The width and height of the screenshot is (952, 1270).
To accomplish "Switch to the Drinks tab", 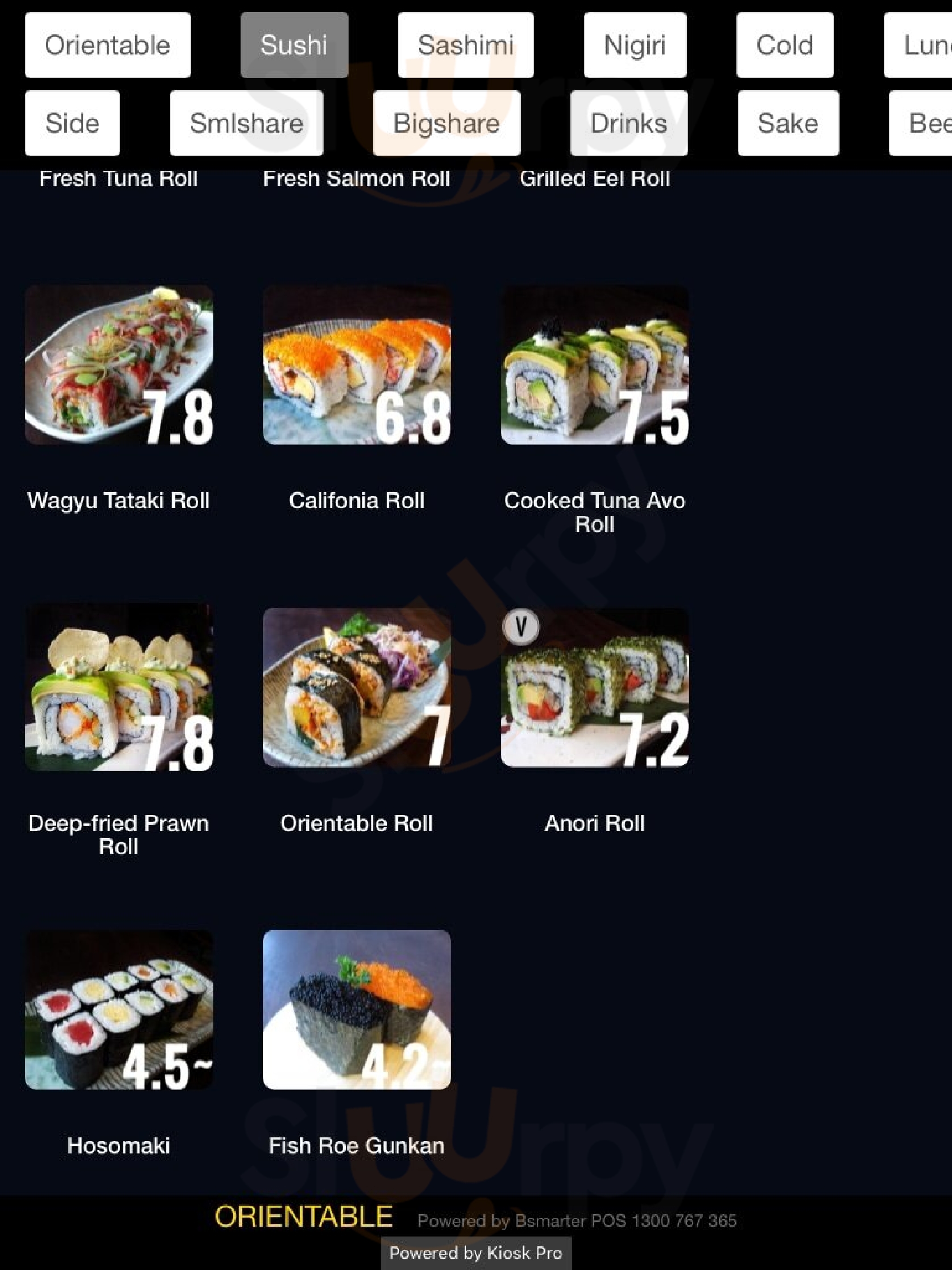I will click(x=628, y=123).
